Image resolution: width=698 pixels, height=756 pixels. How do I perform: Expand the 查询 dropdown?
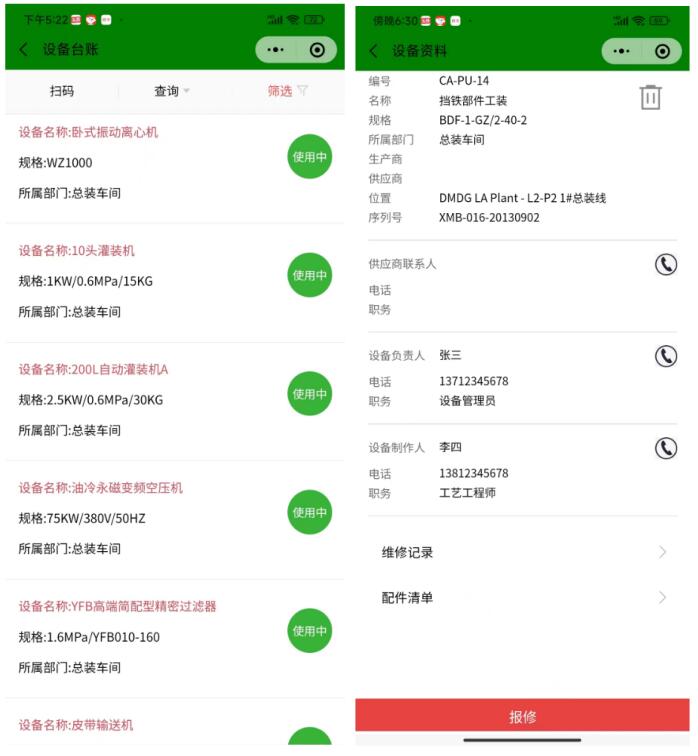pos(172,91)
